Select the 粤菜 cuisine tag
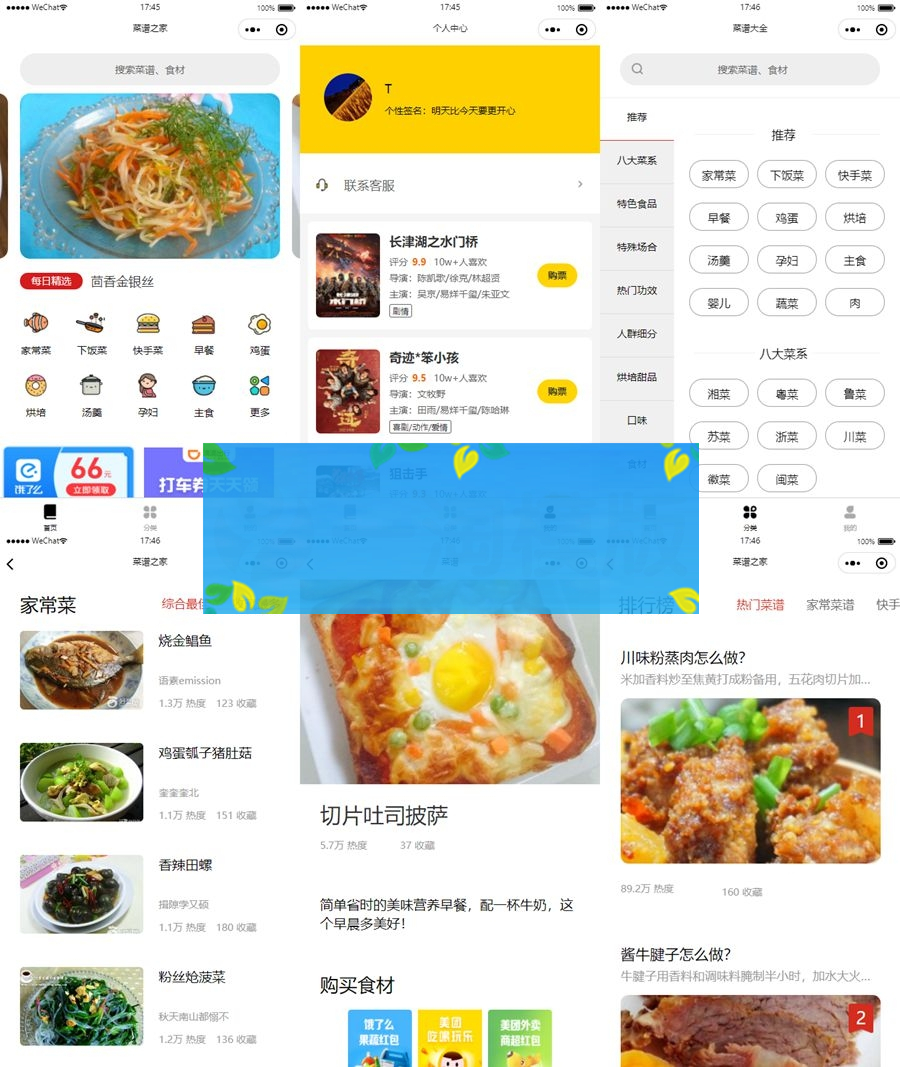Image resolution: width=900 pixels, height=1067 pixels. tap(787, 393)
